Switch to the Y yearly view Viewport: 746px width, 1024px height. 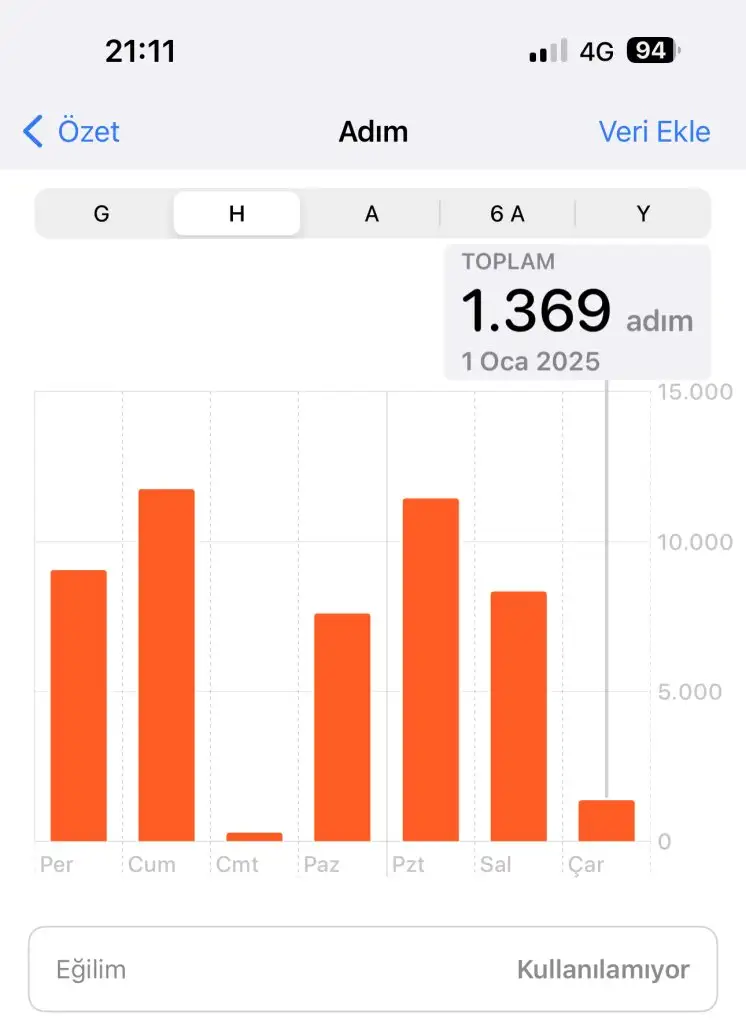(643, 214)
